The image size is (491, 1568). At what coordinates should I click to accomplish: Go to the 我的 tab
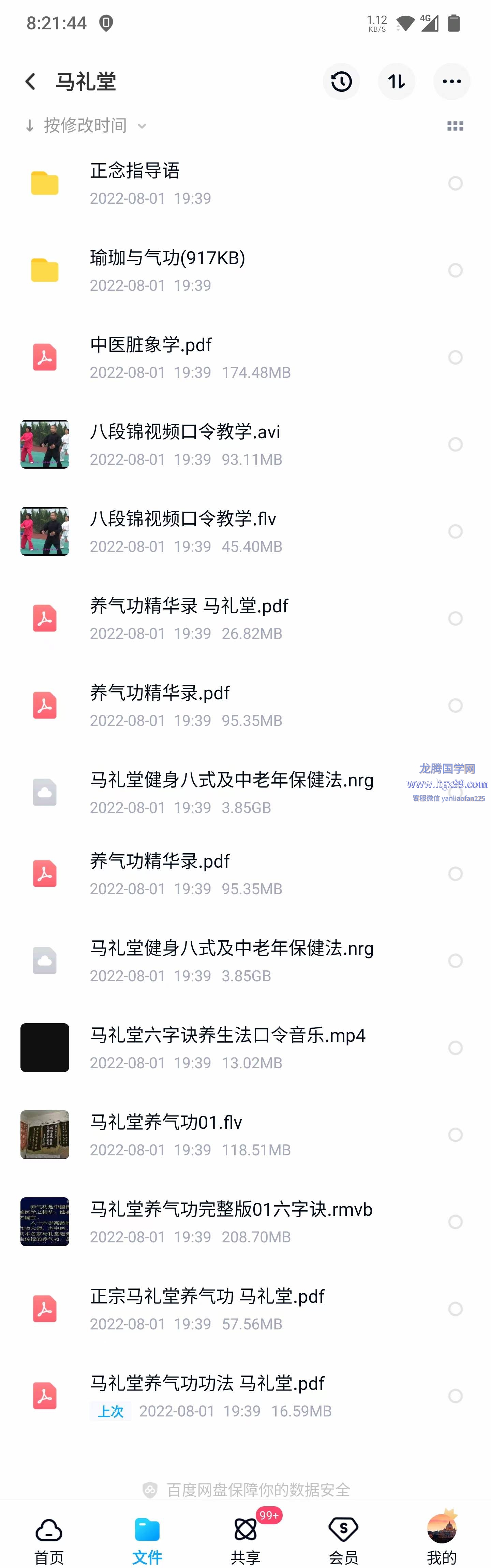point(441,1540)
